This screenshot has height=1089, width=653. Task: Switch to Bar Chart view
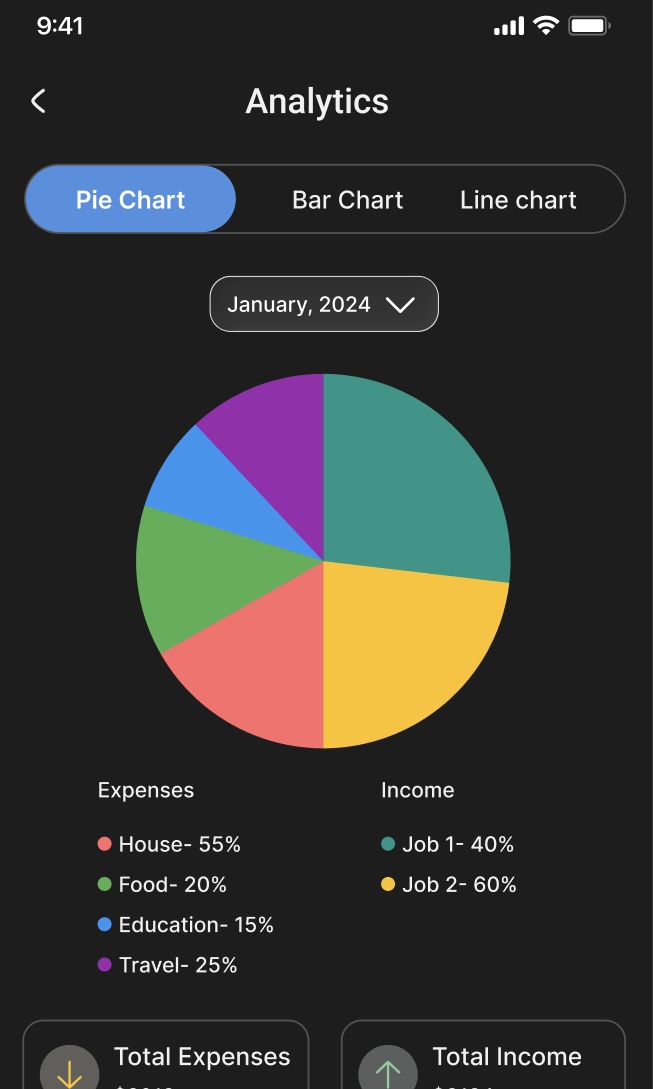(x=347, y=200)
